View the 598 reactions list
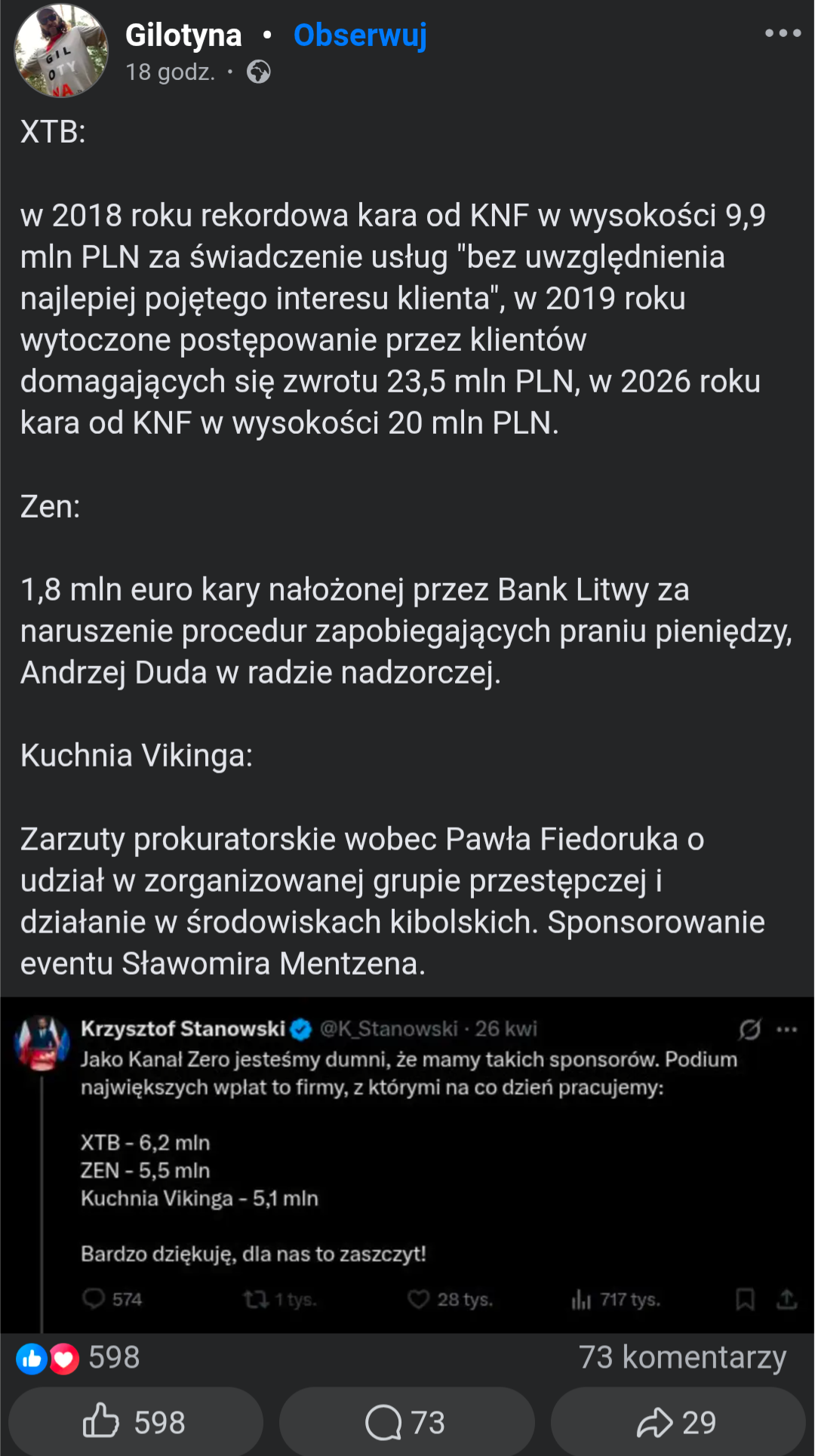Image resolution: width=815 pixels, height=1456 pixels. (78, 1358)
